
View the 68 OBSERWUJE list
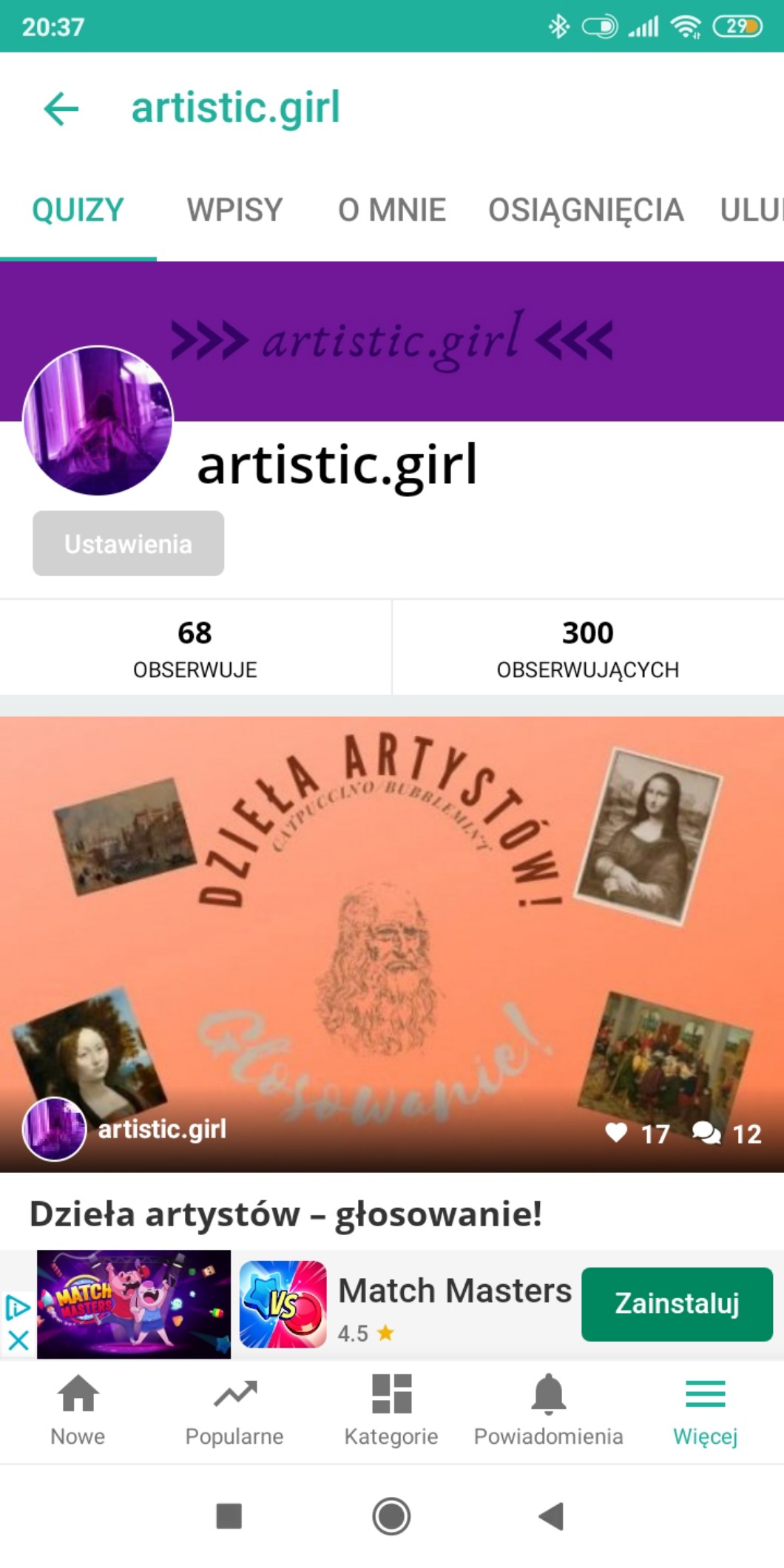click(x=195, y=648)
